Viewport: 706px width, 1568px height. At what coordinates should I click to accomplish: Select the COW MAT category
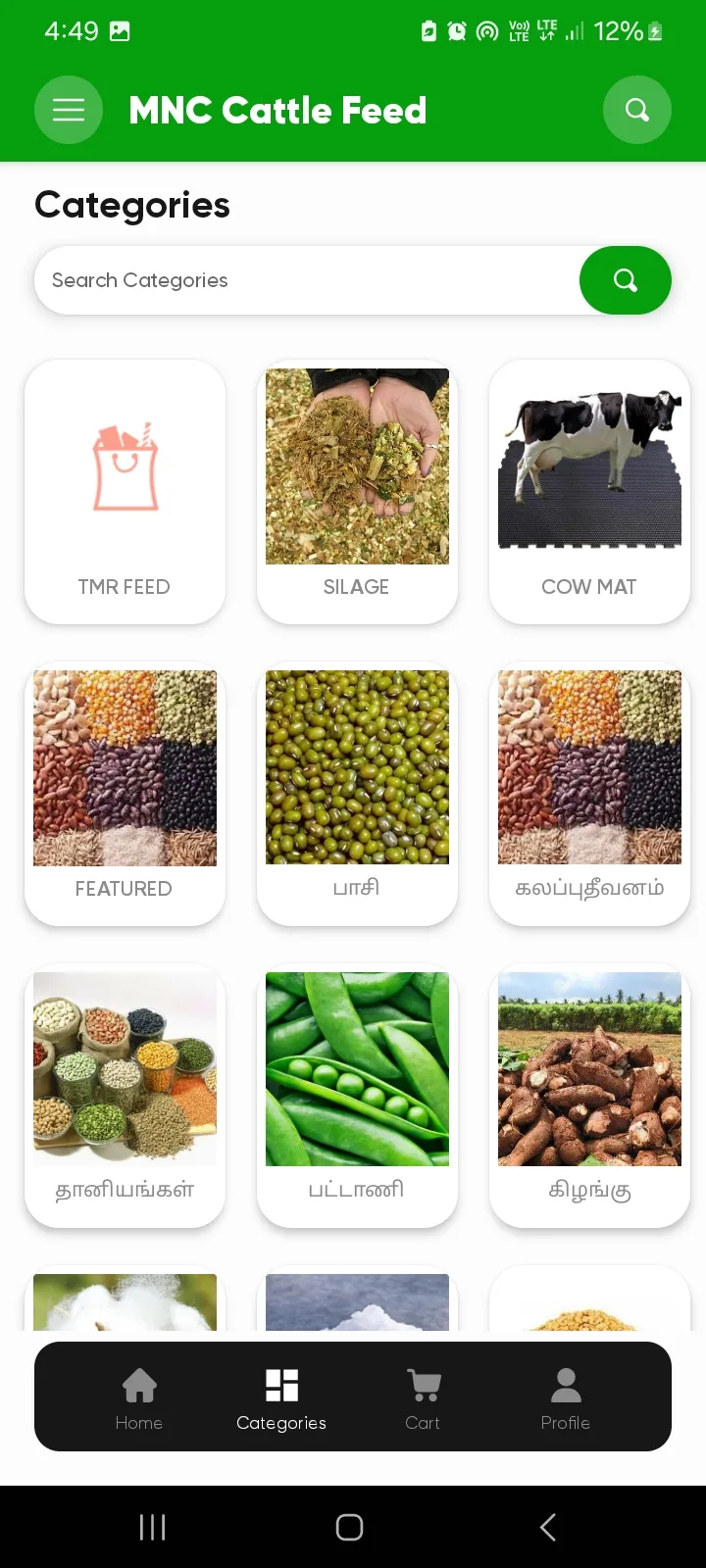[x=588, y=490]
